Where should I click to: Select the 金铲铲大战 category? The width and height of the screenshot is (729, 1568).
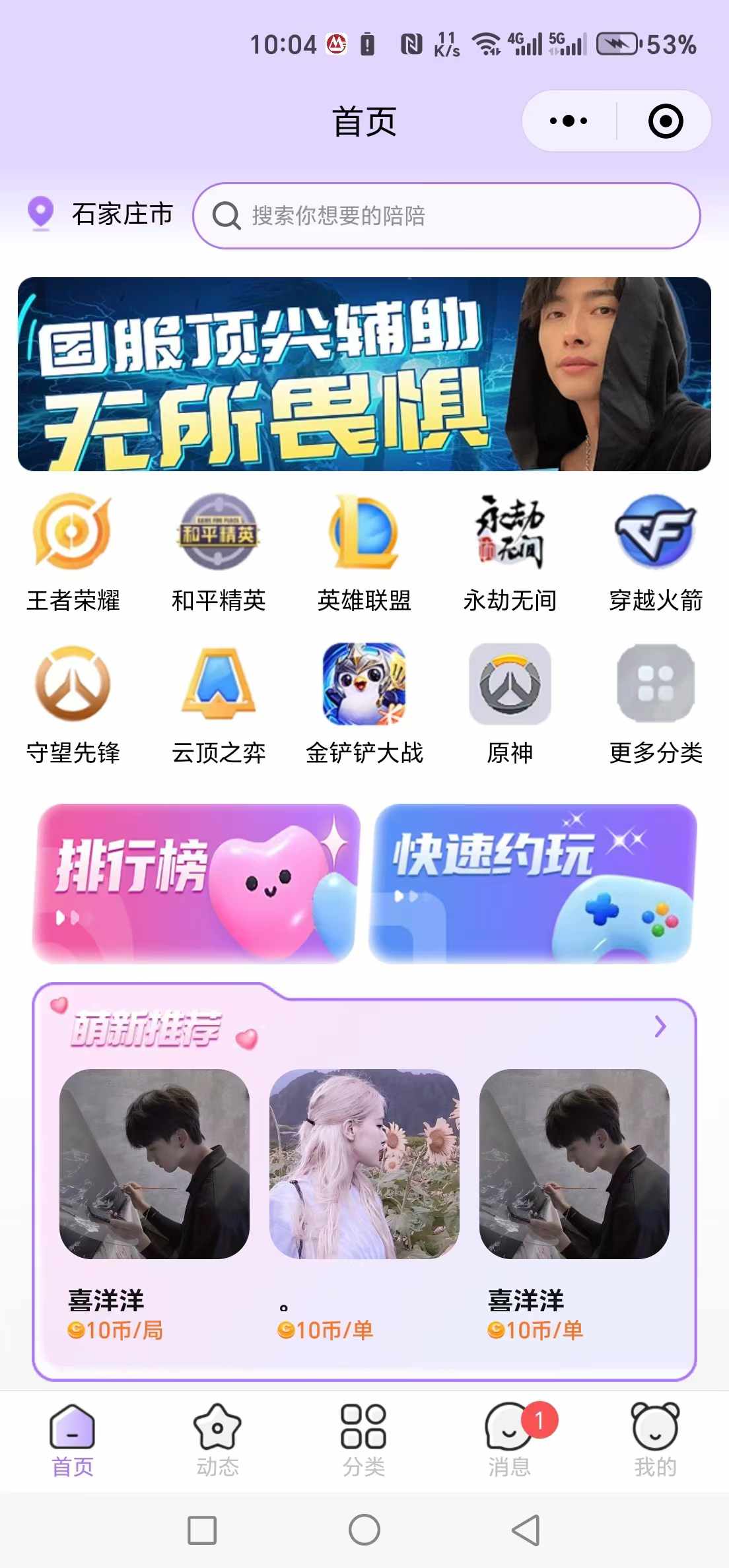click(364, 704)
